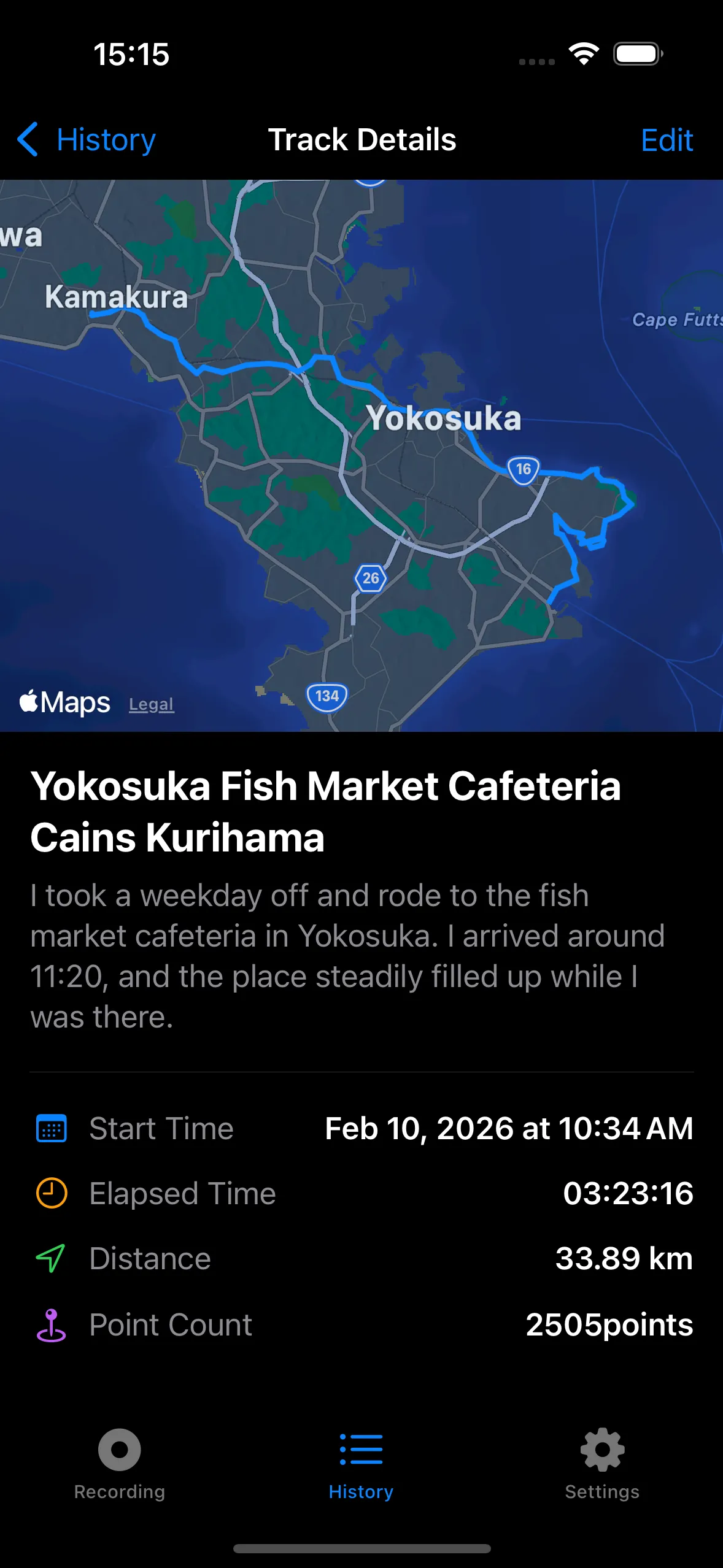
Task: Switch to the Recording tab
Action: (x=118, y=1472)
